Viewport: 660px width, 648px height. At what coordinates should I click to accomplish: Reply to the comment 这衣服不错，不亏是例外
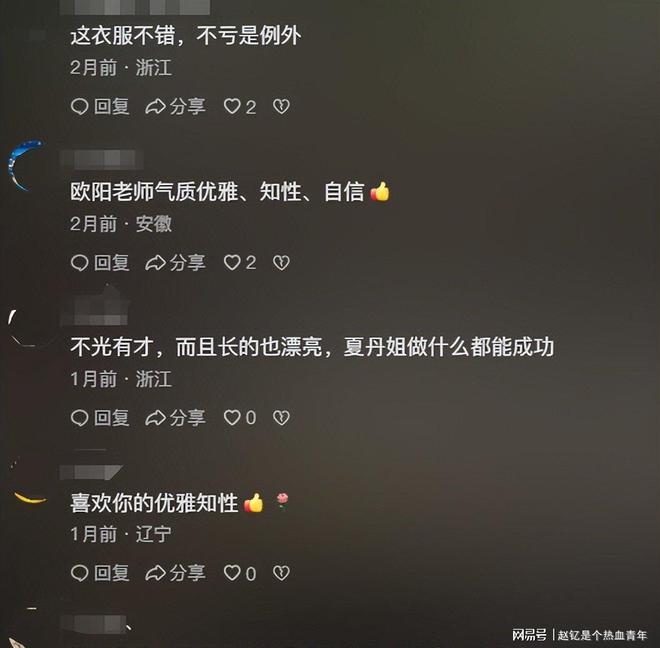pyautogui.click(x=100, y=106)
